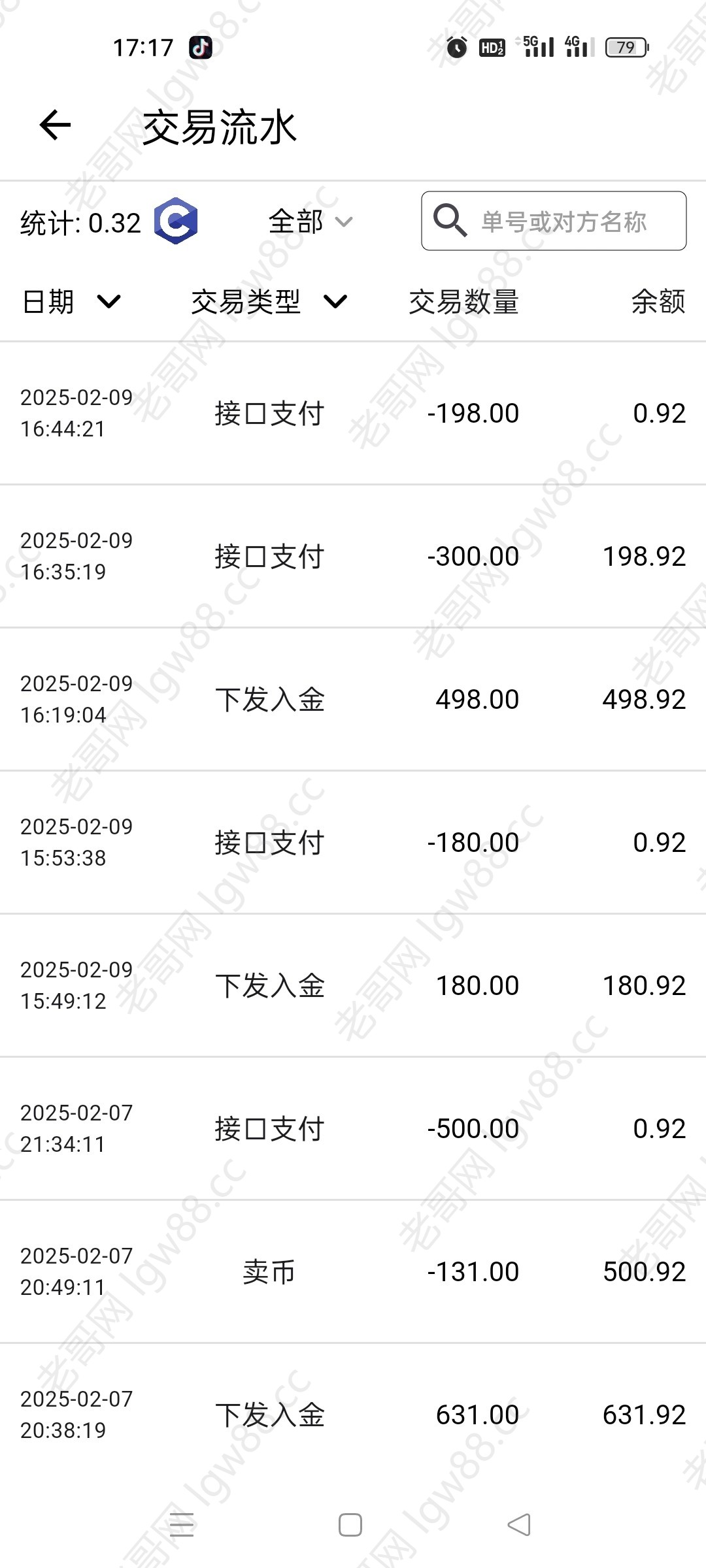Open the 16:19:04 下发入金 498.00 record

(353, 699)
